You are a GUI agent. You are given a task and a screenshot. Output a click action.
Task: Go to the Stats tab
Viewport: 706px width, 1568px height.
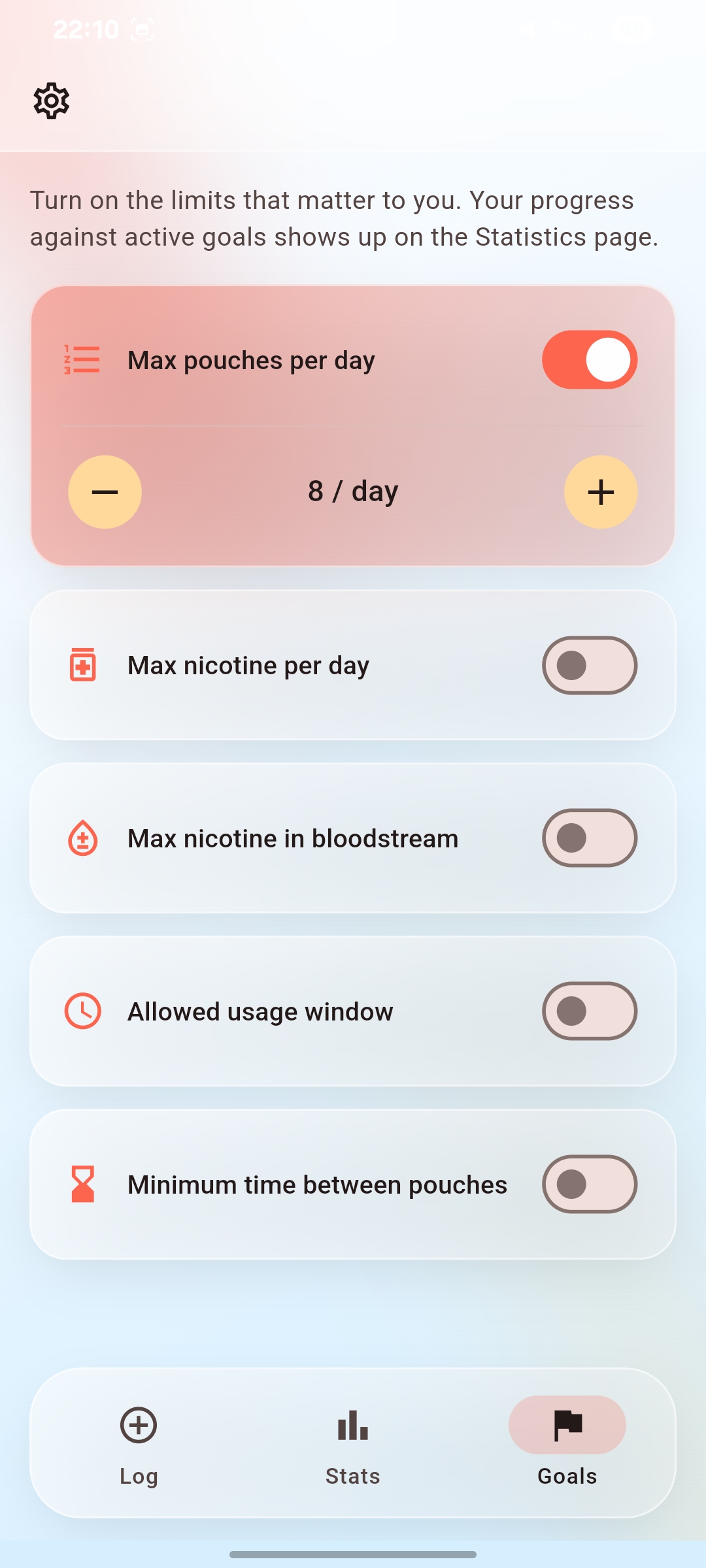tap(353, 1443)
